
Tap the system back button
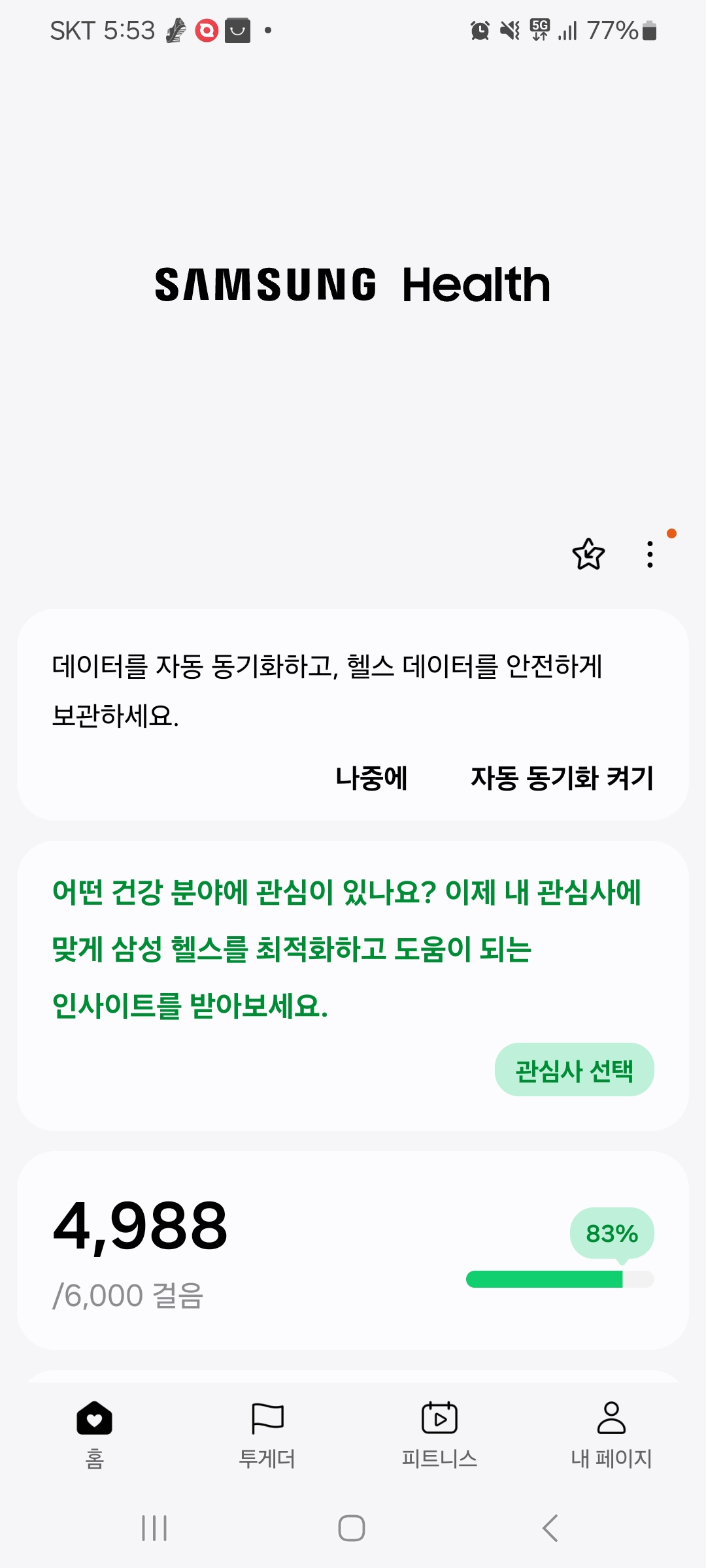[550, 1528]
